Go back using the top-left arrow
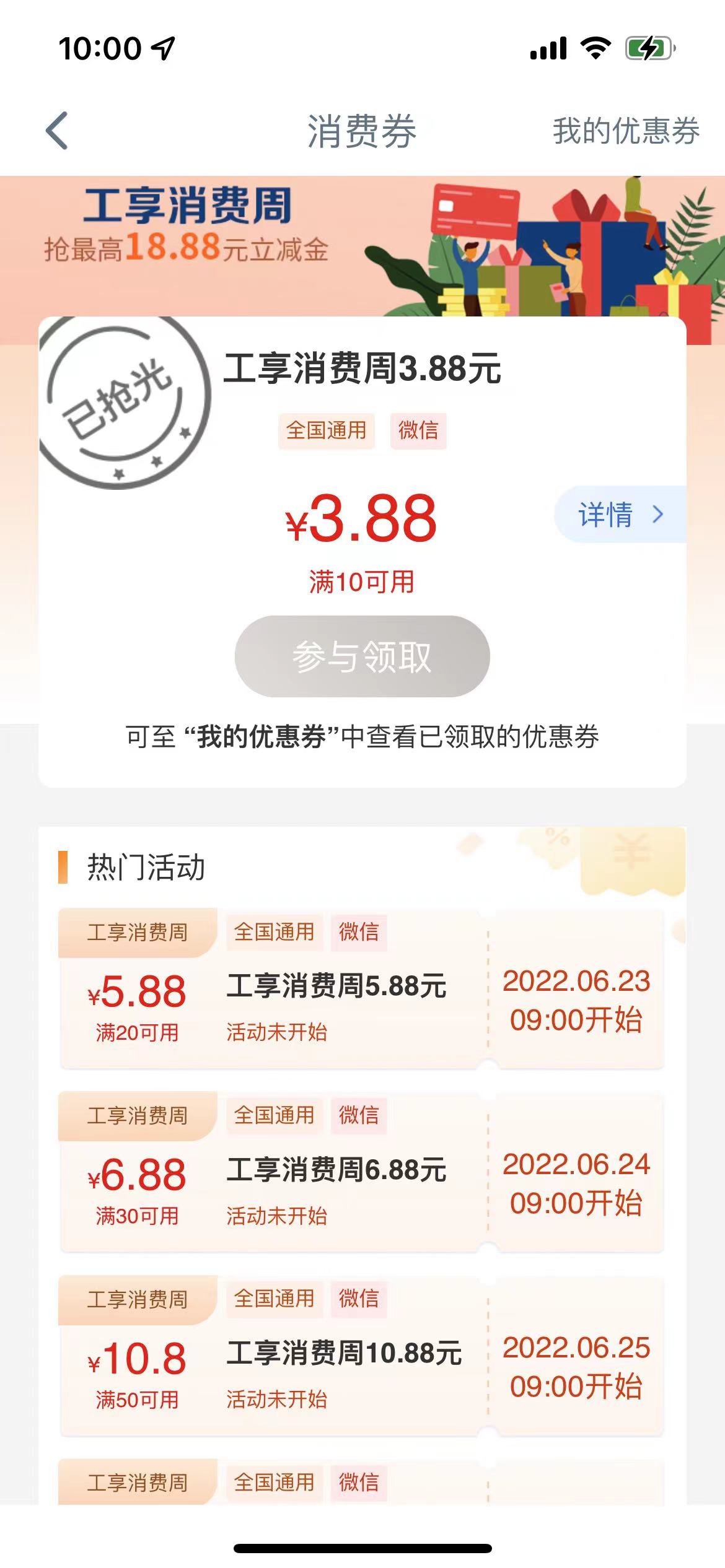725x1568 pixels. coord(57,131)
